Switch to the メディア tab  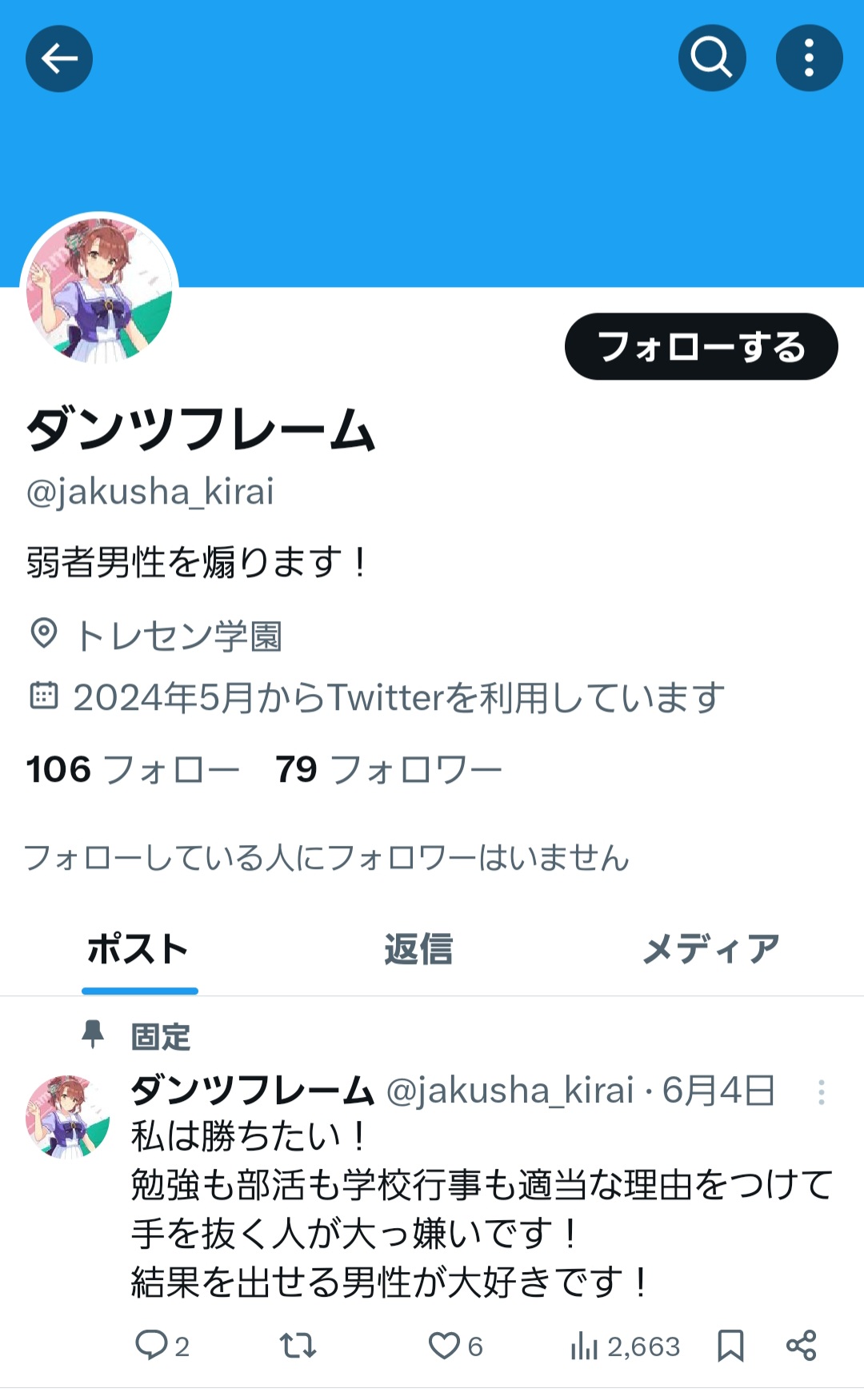tap(711, 950)
